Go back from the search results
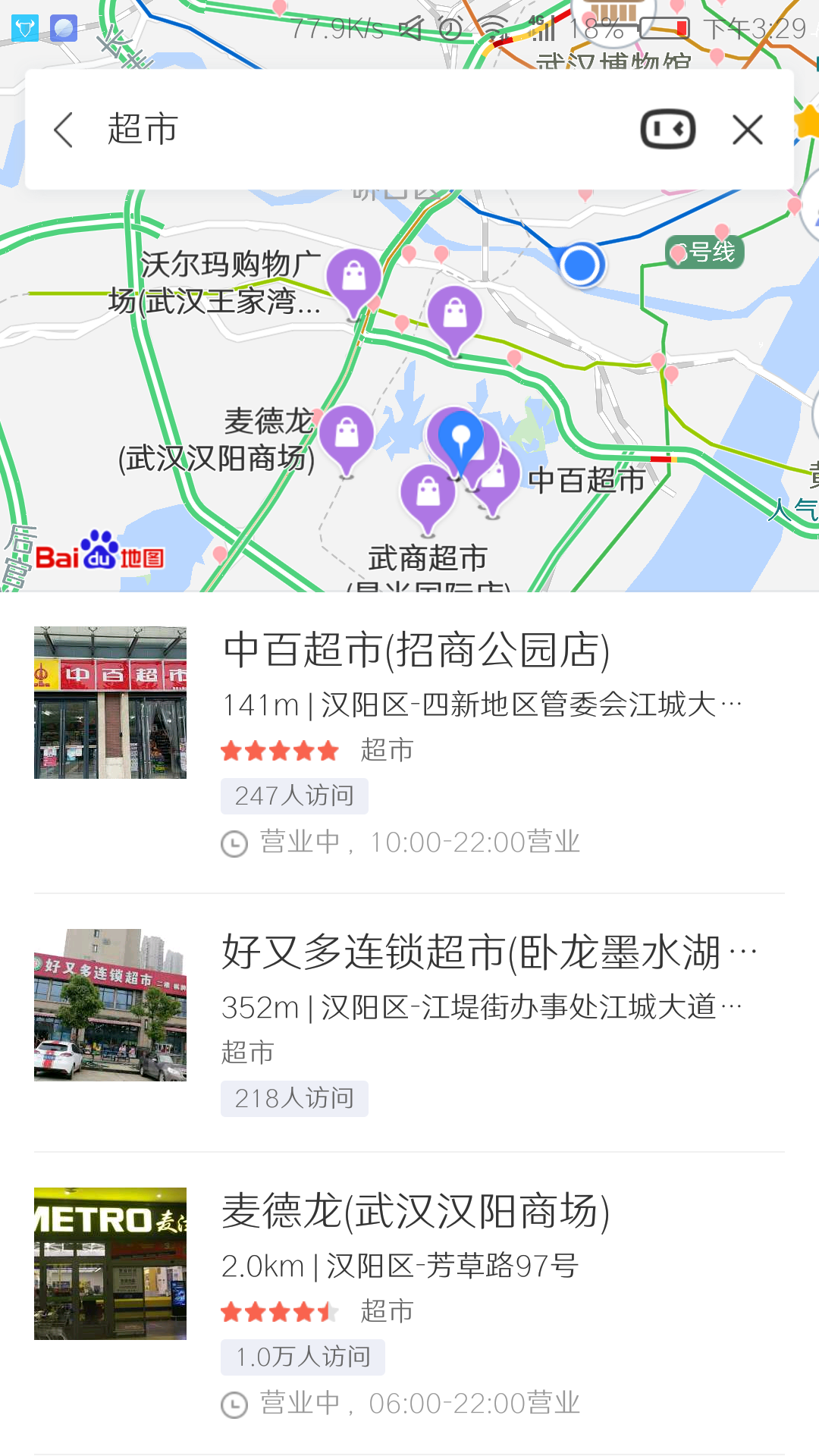This screenshot has height=1456, width=819. tap(65, 130)
